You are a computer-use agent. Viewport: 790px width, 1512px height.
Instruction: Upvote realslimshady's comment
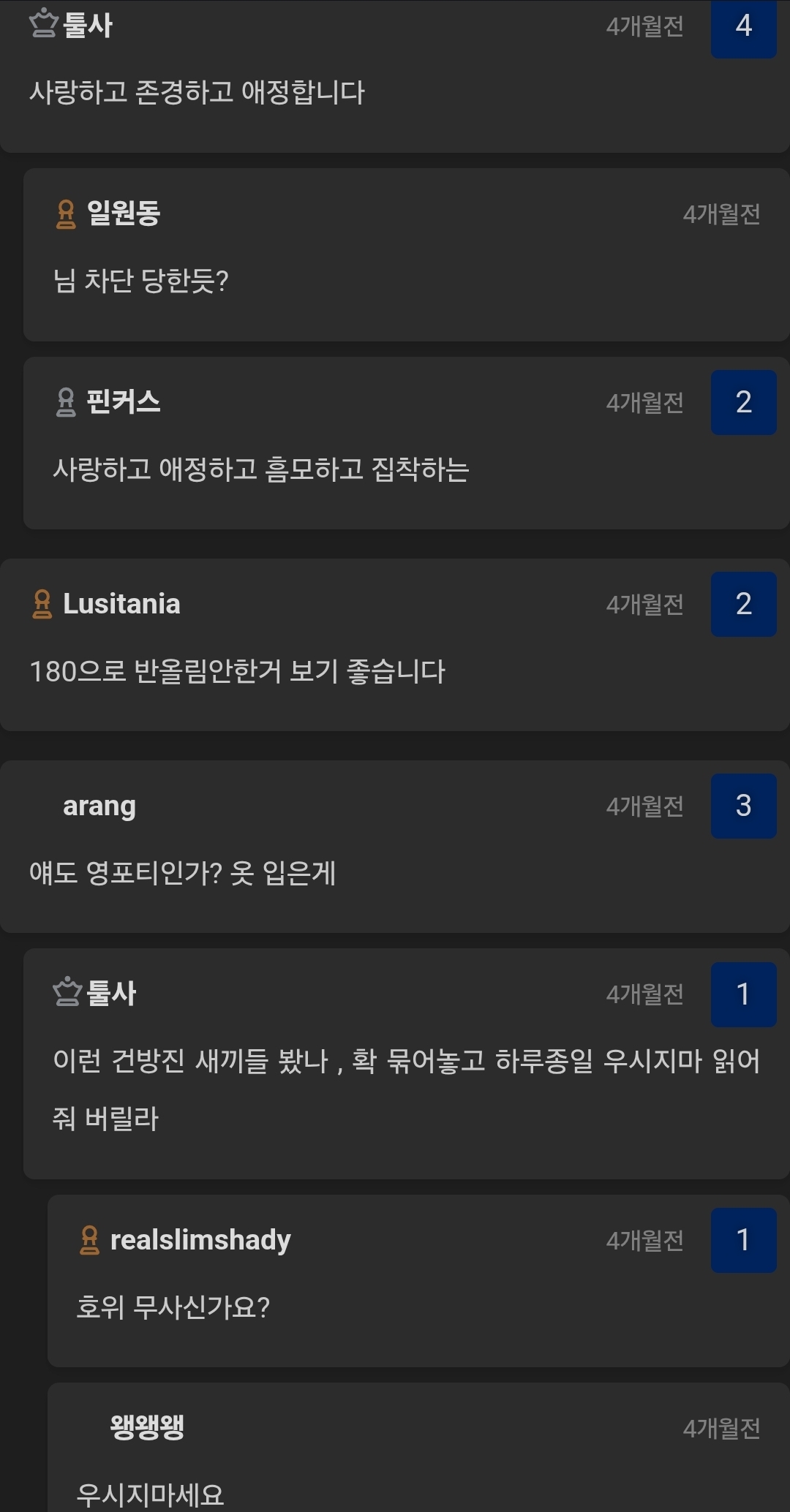click(743, 1240)
